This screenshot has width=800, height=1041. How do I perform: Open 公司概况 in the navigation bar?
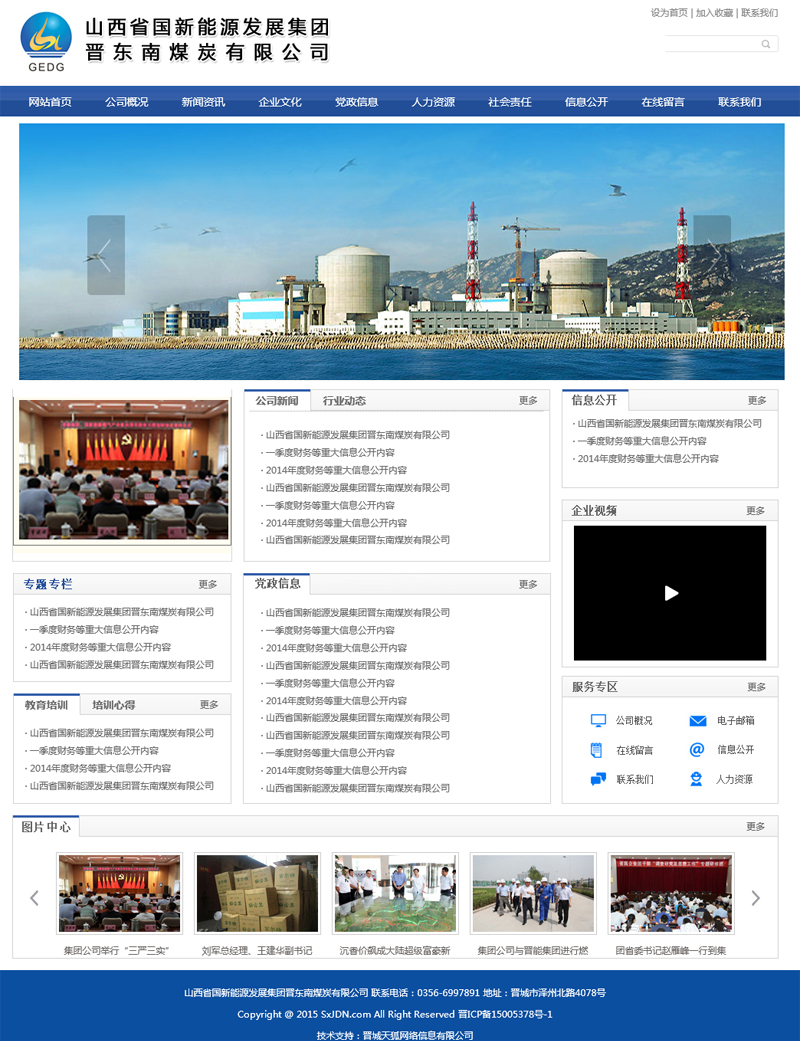pyautogui.click(x=127, y=102)
